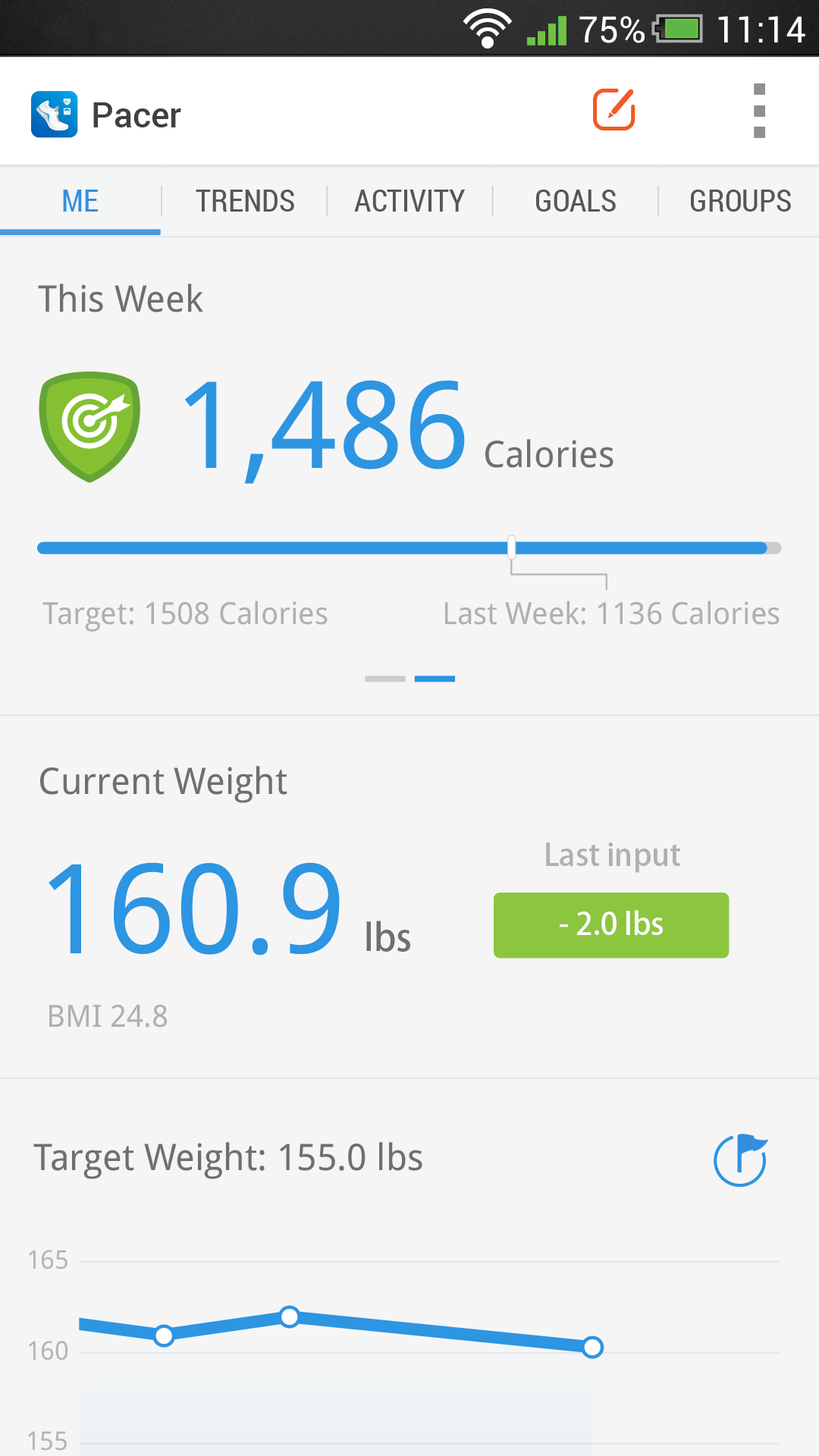Switch to the GROUPS tab
819x1456 pixels.
740,200
